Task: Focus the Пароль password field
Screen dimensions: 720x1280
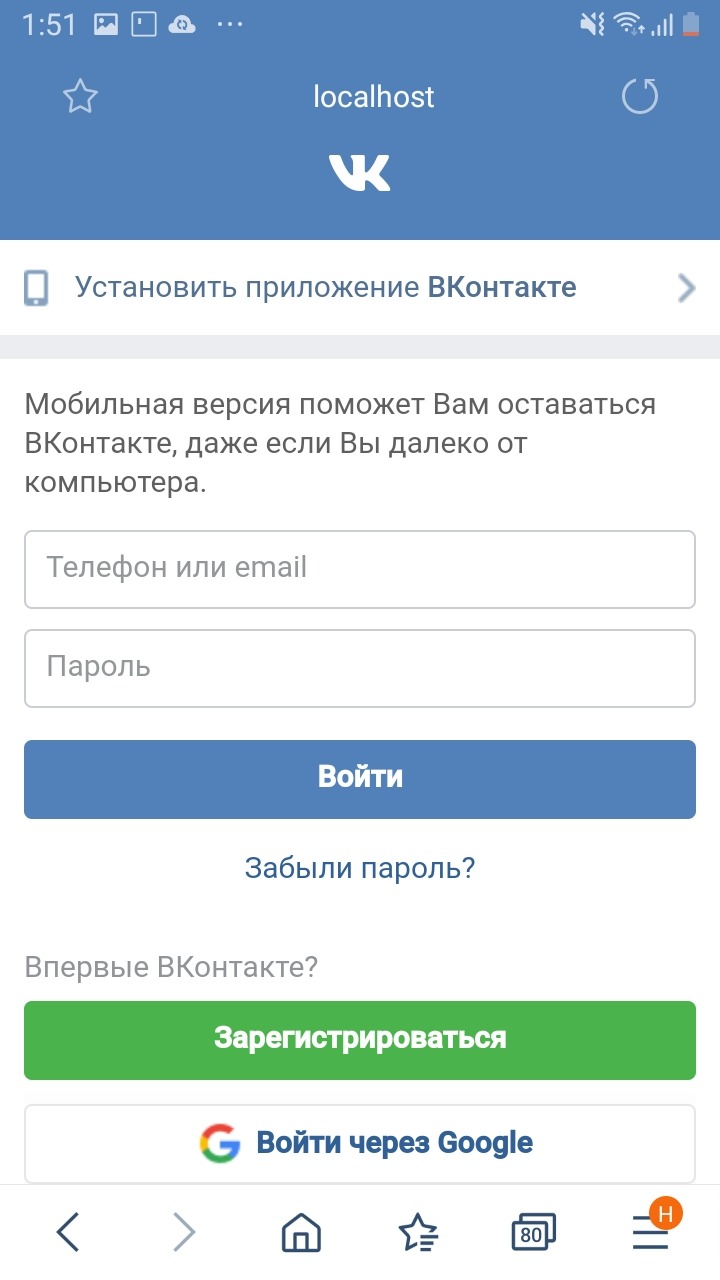Action: click(360, 668)
